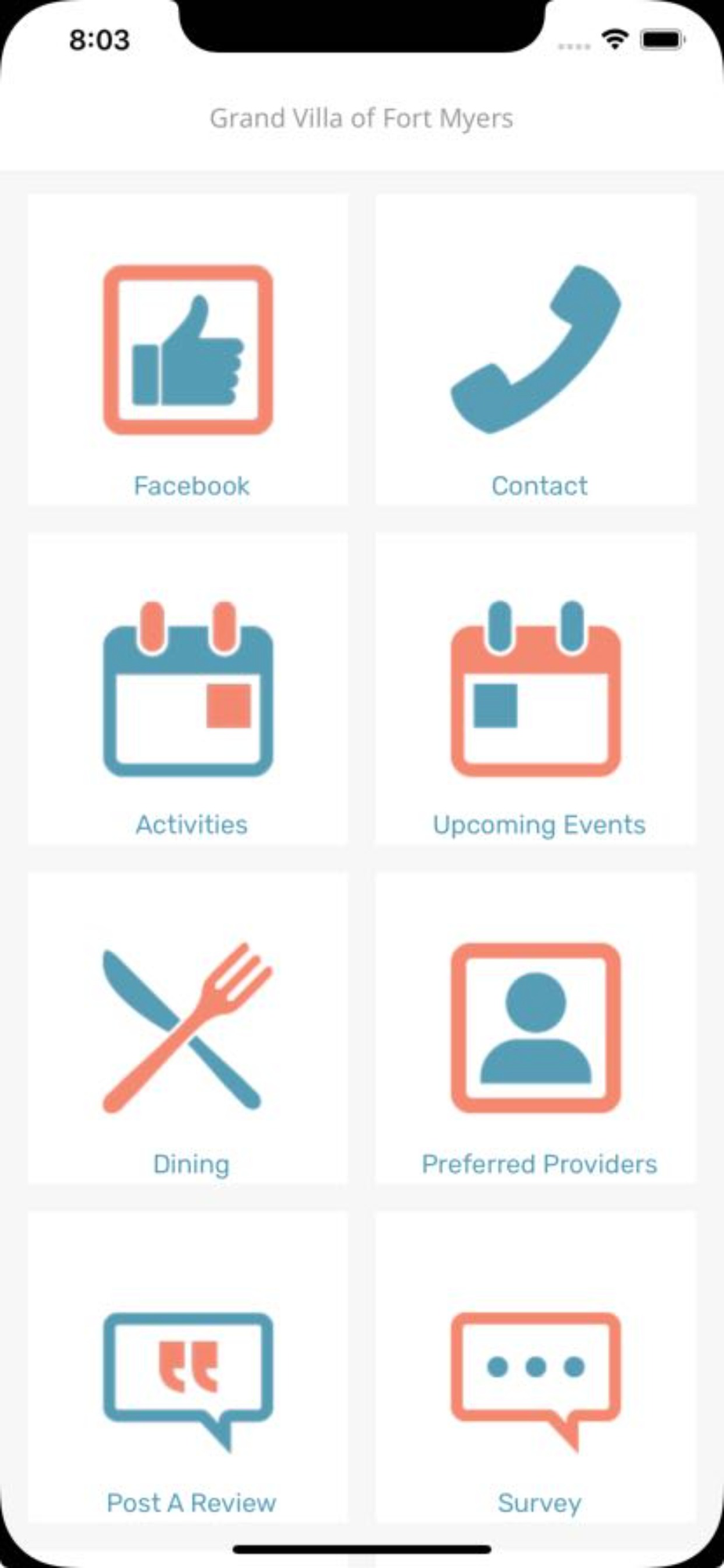Open the Contact tile
The height and width of the screenshot is (1568, 724).
point(535,350)
